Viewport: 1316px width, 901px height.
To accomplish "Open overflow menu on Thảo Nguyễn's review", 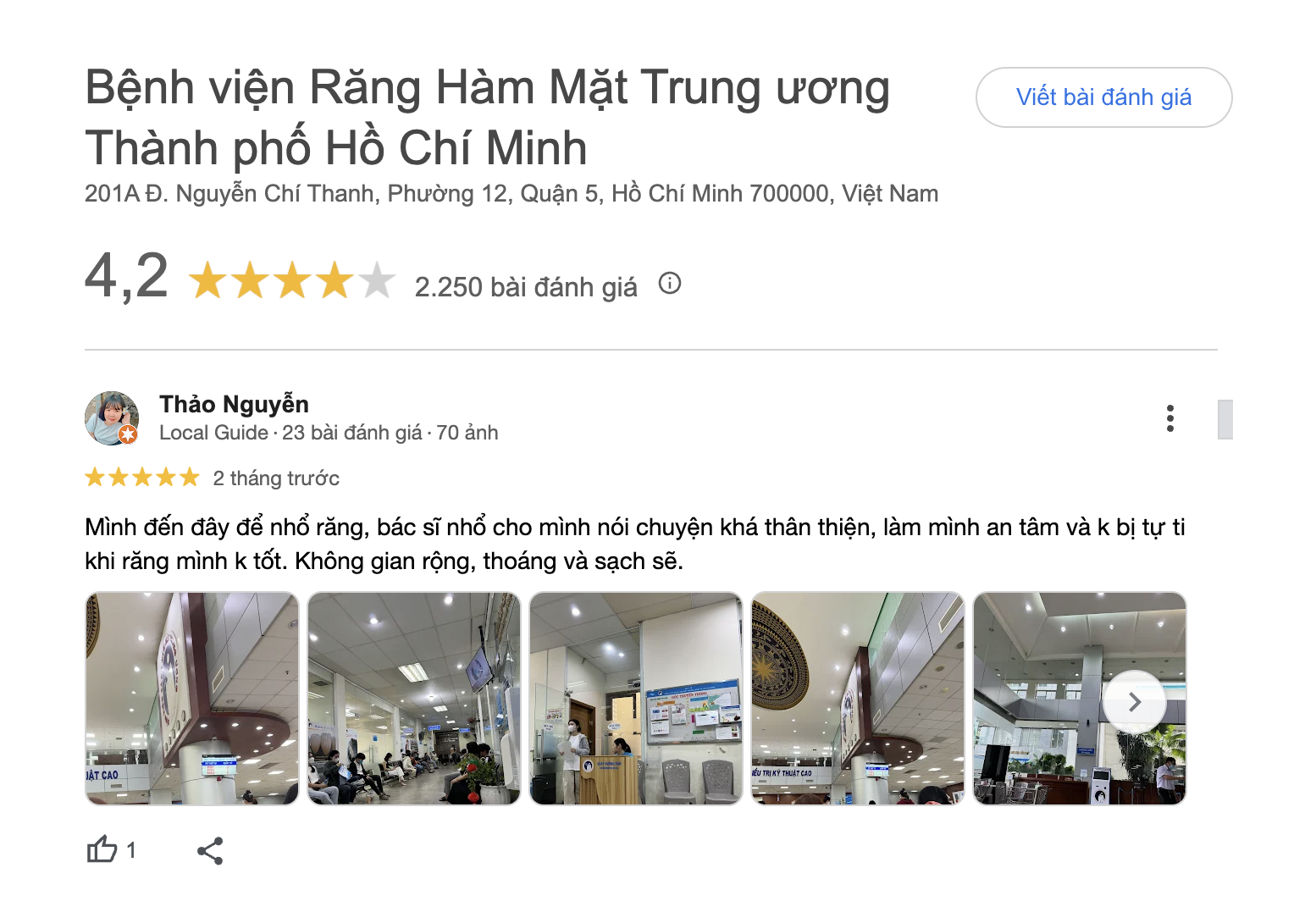I will tap(1169, 418).
